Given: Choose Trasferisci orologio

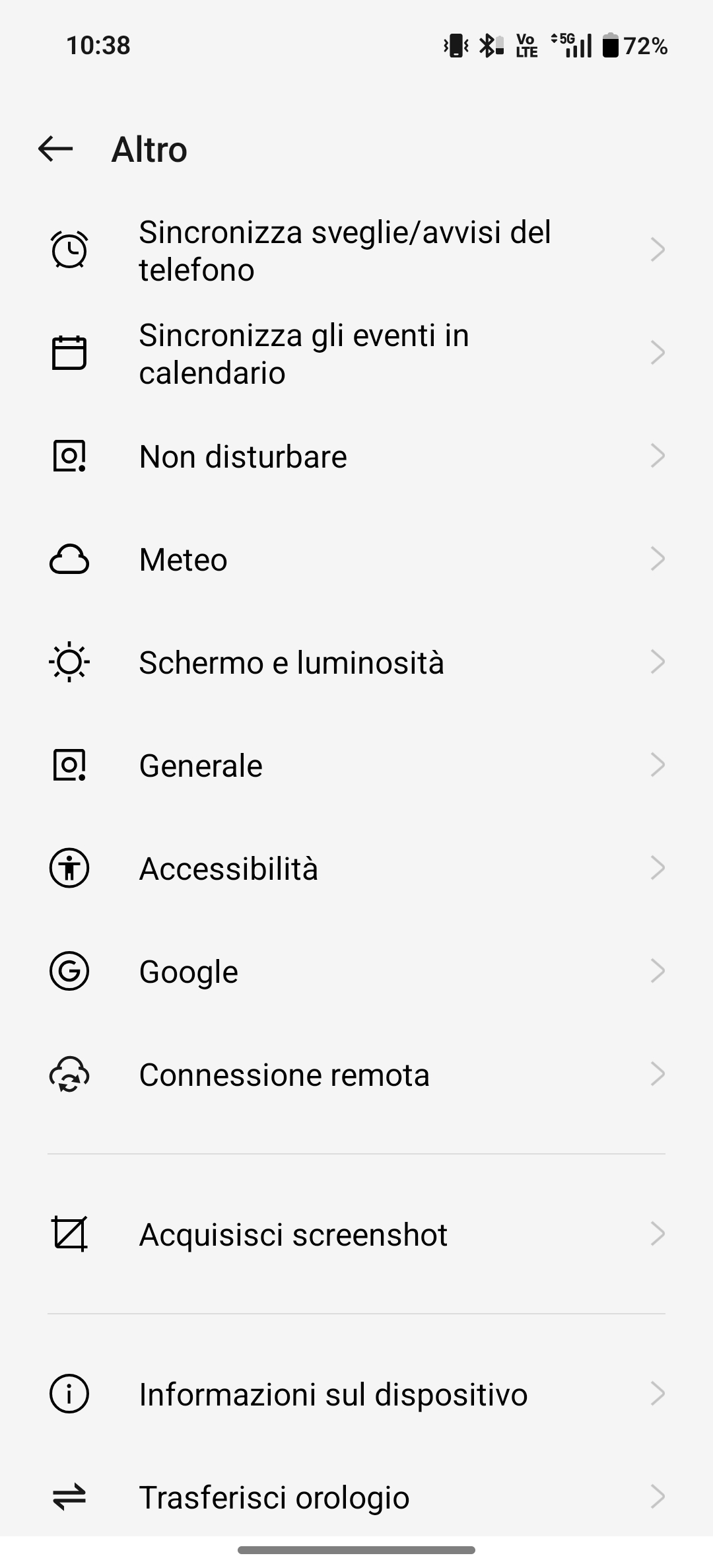Looking at the screenshot, I should 356,1497.
